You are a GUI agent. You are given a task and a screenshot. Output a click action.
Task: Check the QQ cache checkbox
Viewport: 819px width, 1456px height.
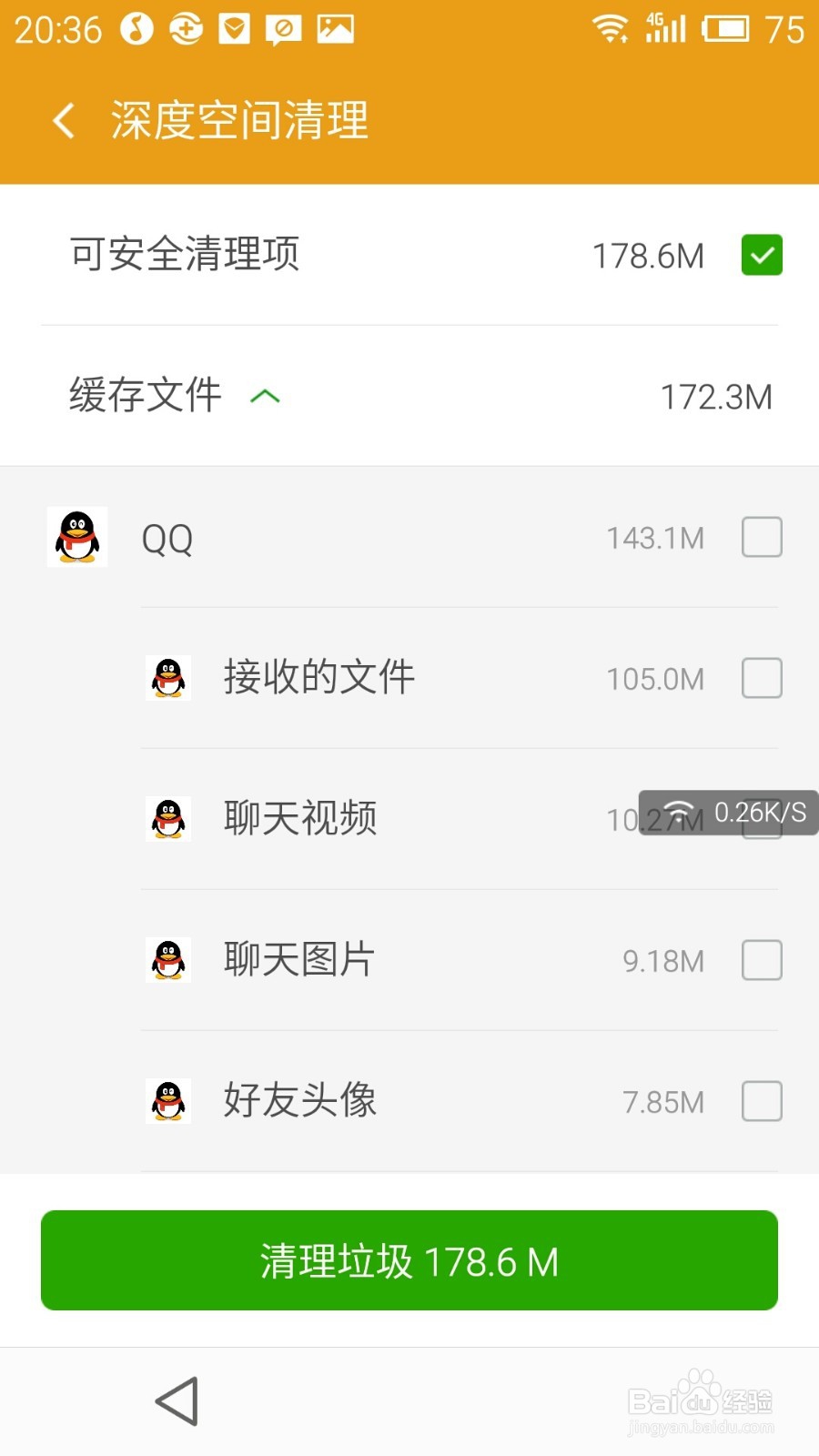click(x=762, y=537)
